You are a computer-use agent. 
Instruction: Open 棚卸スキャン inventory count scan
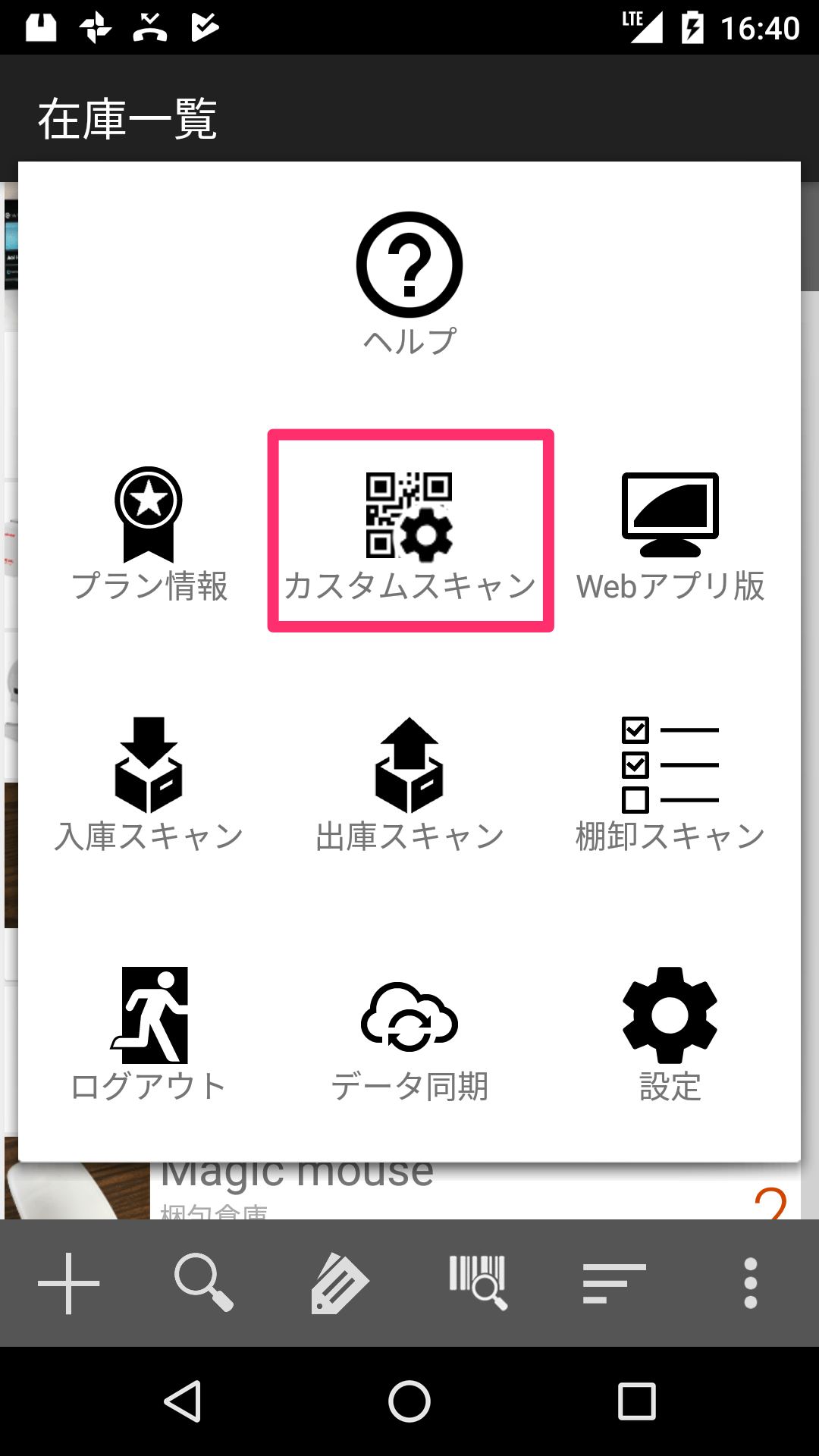tap(670, 785)
